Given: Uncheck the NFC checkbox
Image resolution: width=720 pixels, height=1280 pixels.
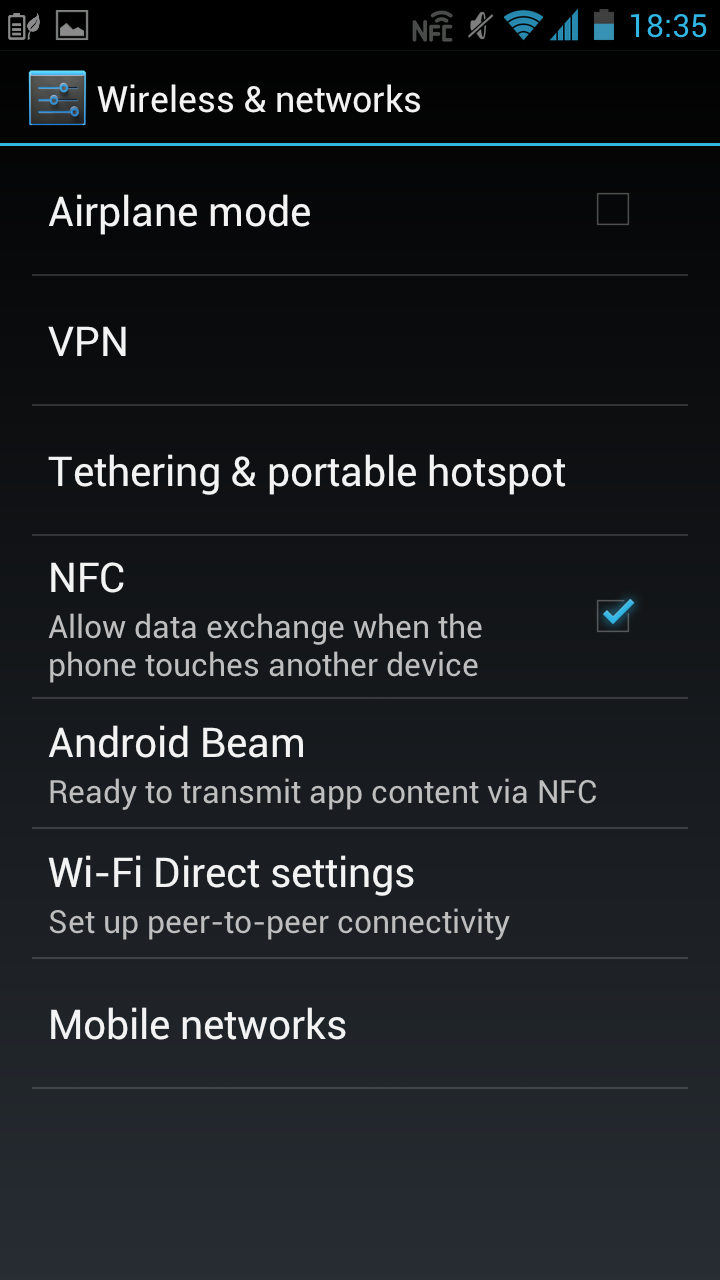Looking at the screenshot, I should 614,615.
